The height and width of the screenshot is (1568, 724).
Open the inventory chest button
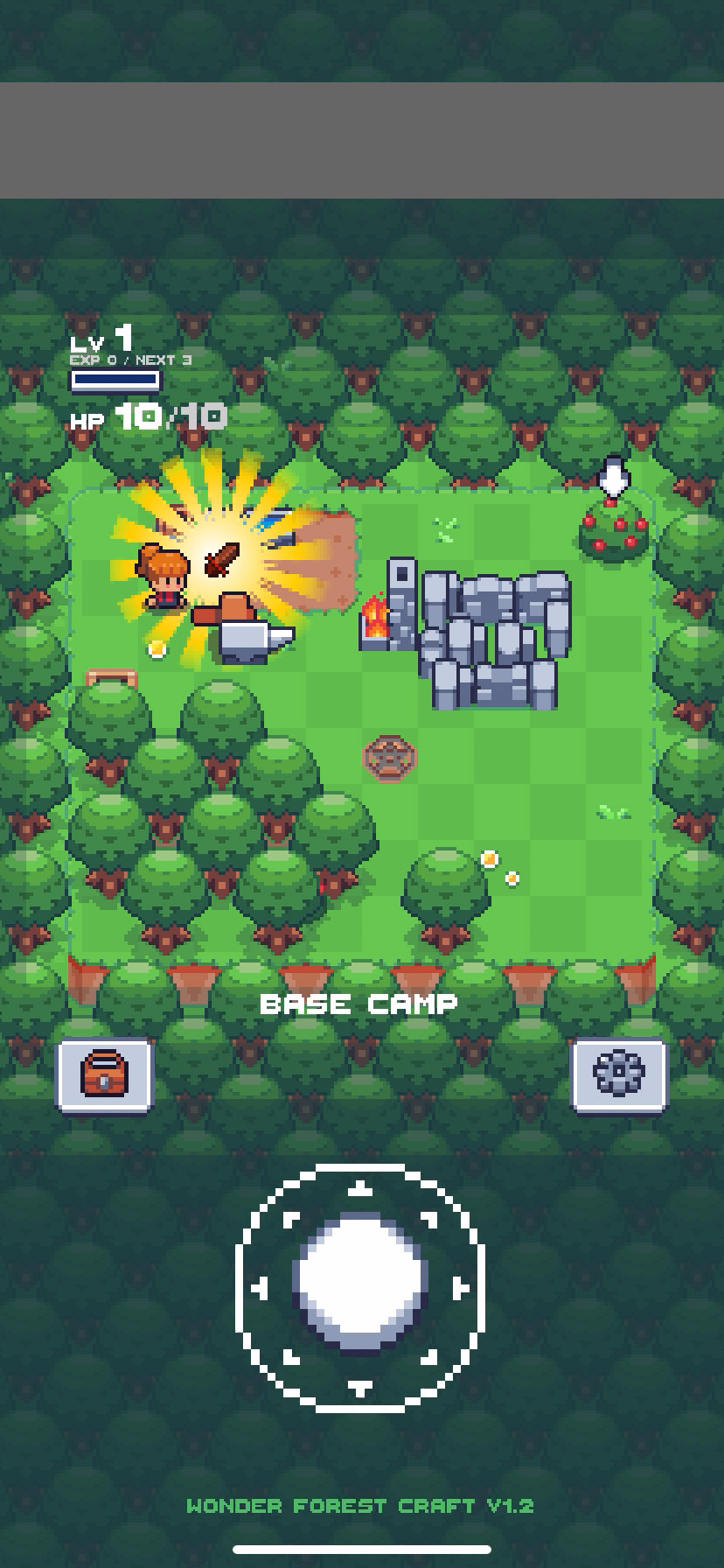[105, 1074]
